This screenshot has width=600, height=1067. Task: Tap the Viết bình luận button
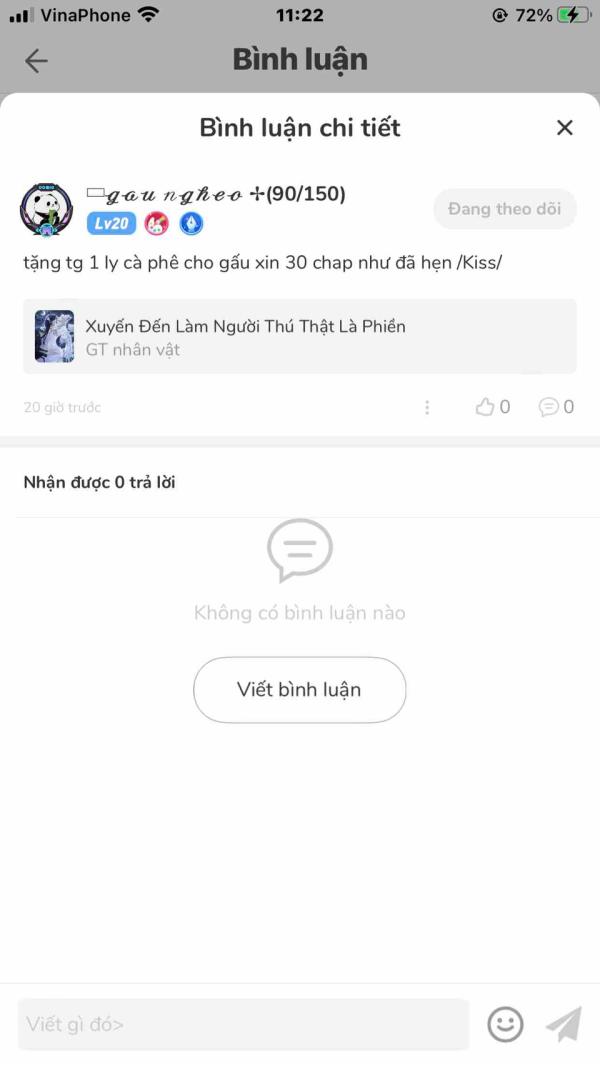tap(299, 690)
